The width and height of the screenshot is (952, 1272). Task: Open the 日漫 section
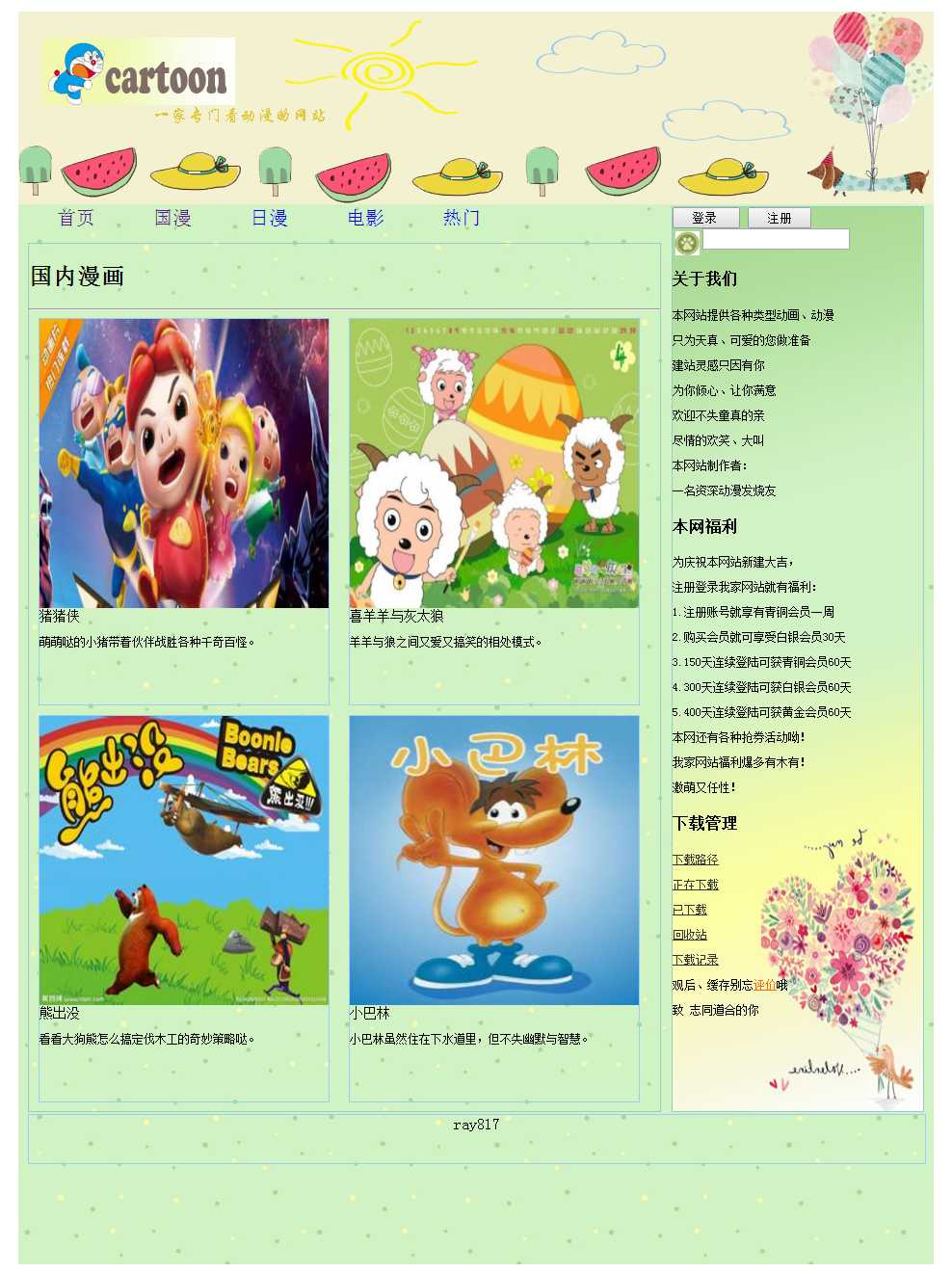269,218
